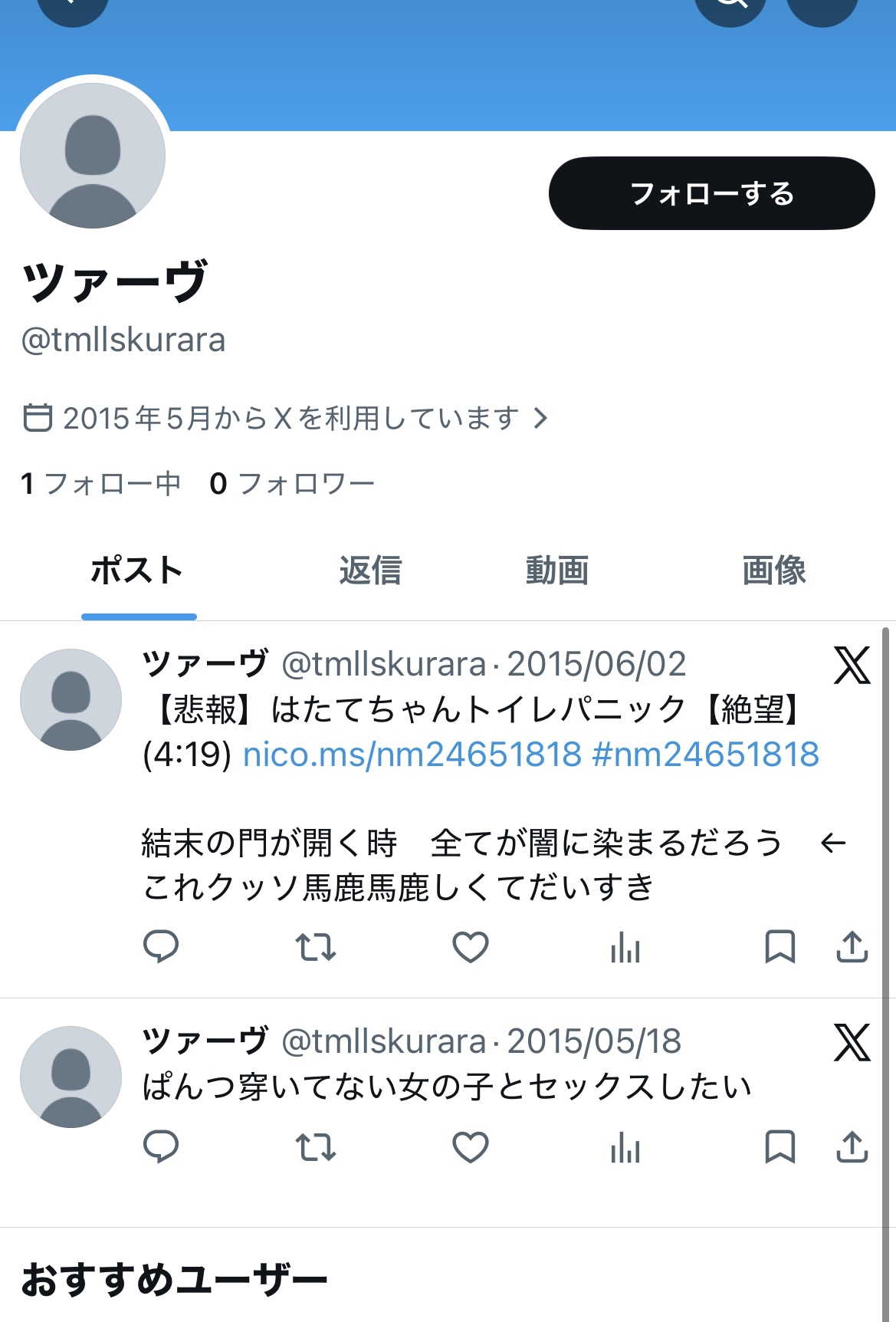Image resolution: width=896 pixels, height=1322 pixels.
Task: Open the join date details chevron
Action: (541, 419)
